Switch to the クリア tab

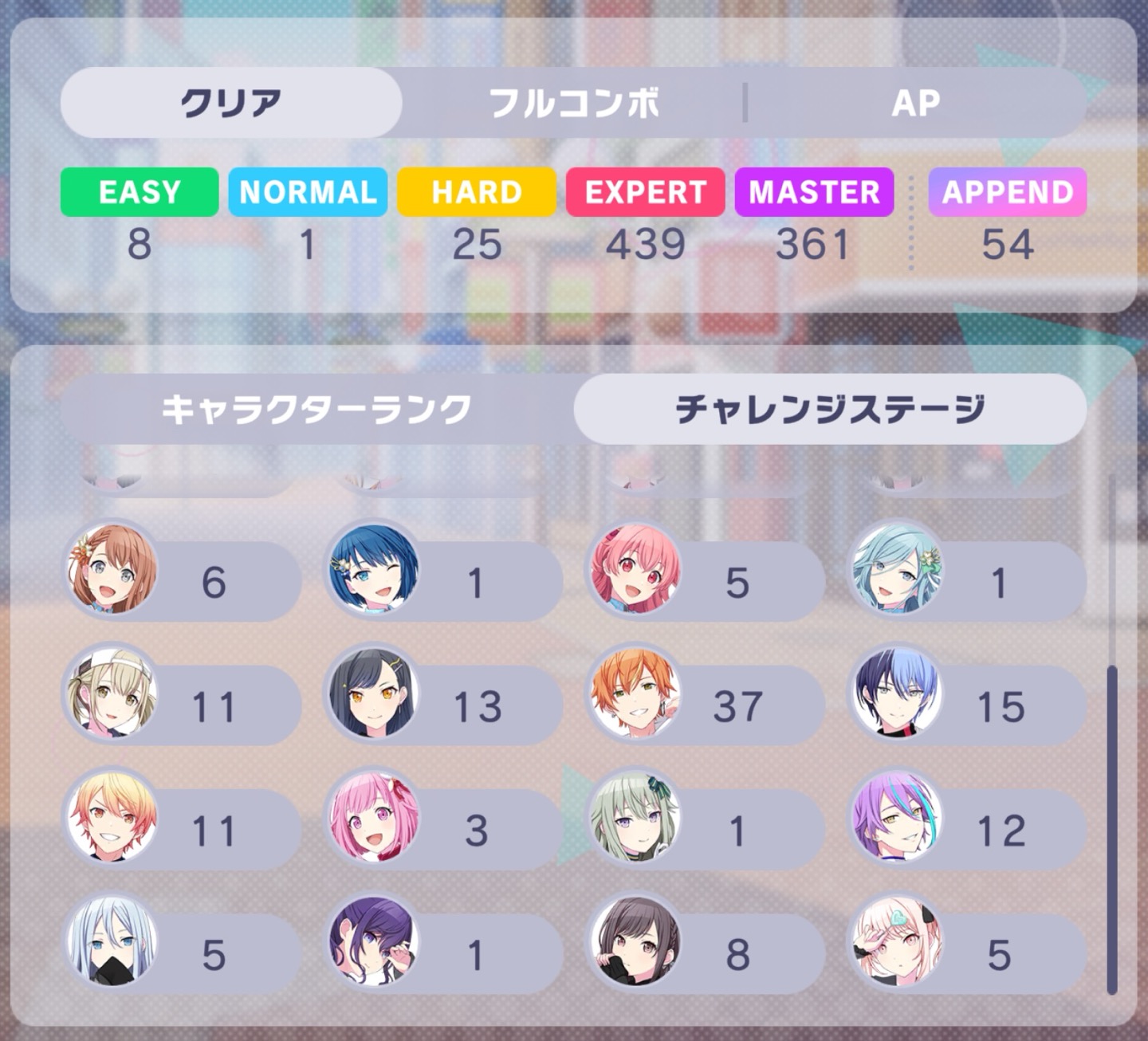click(230, 103)
